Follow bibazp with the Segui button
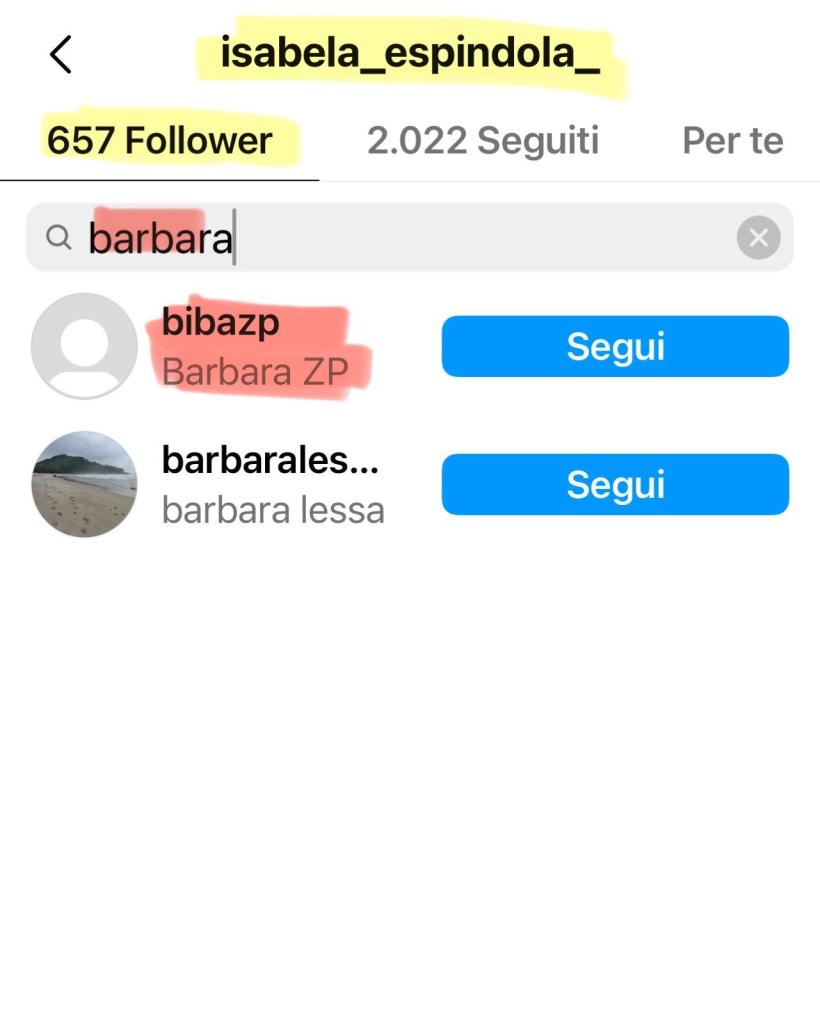Image resolution: width=820 pixels, height=1024 pixels. (x=615, y=346)
